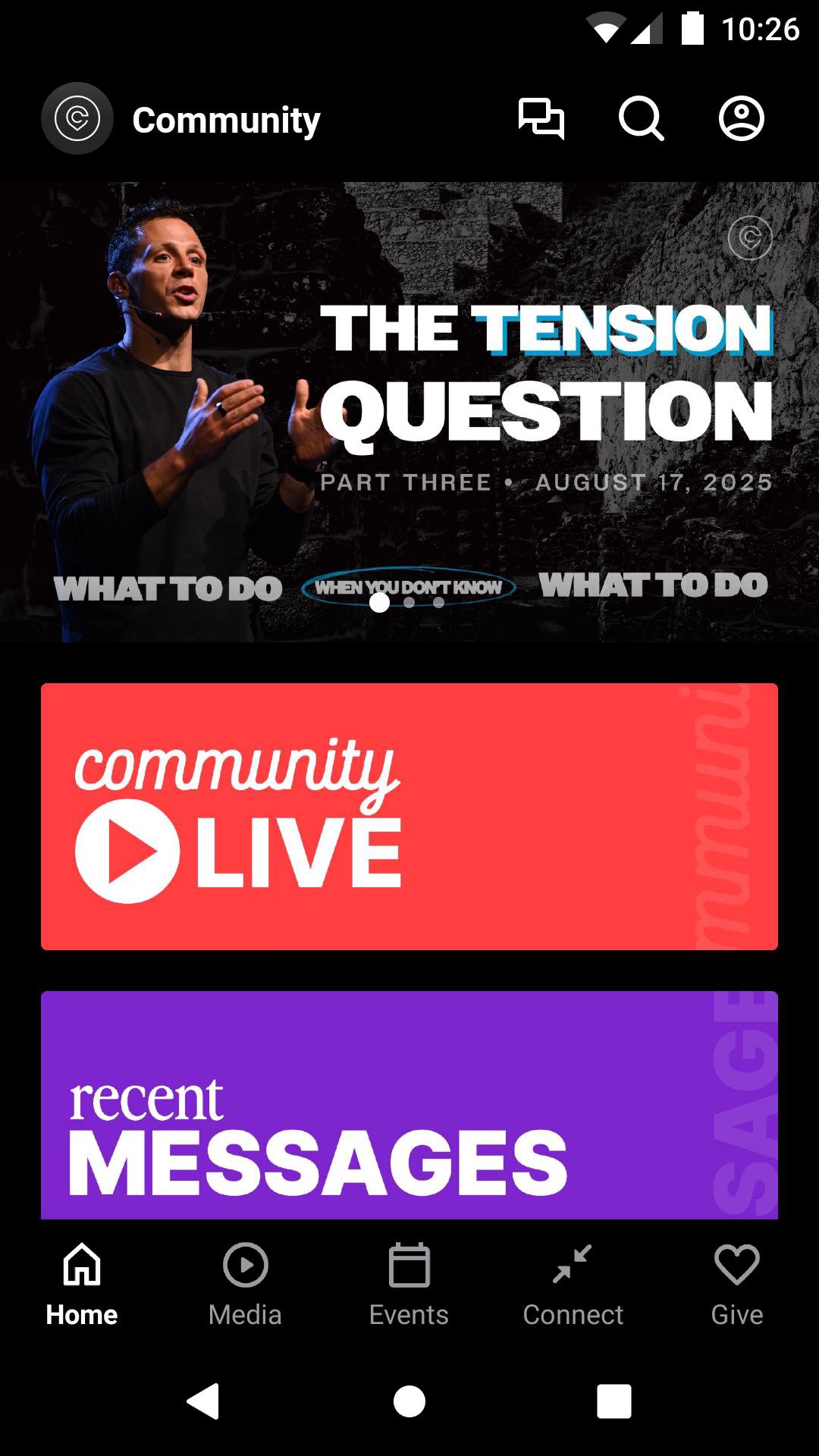Select the Home tab

pos(82,1281)
